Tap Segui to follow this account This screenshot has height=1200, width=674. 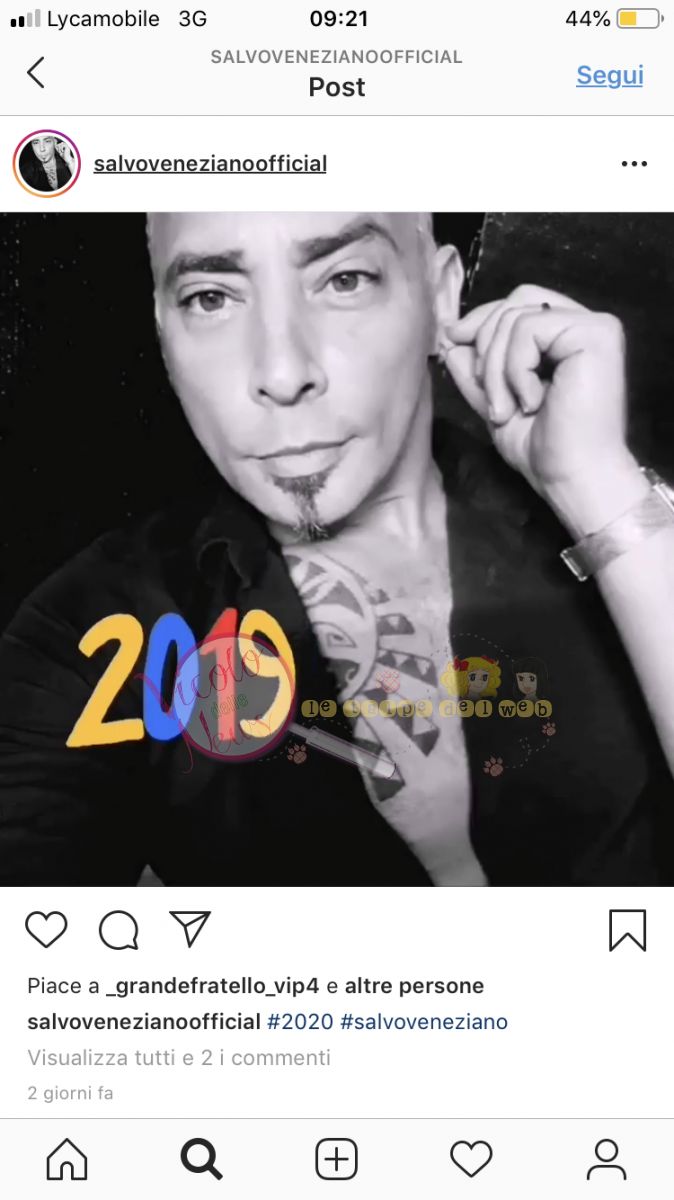point(609,75)
